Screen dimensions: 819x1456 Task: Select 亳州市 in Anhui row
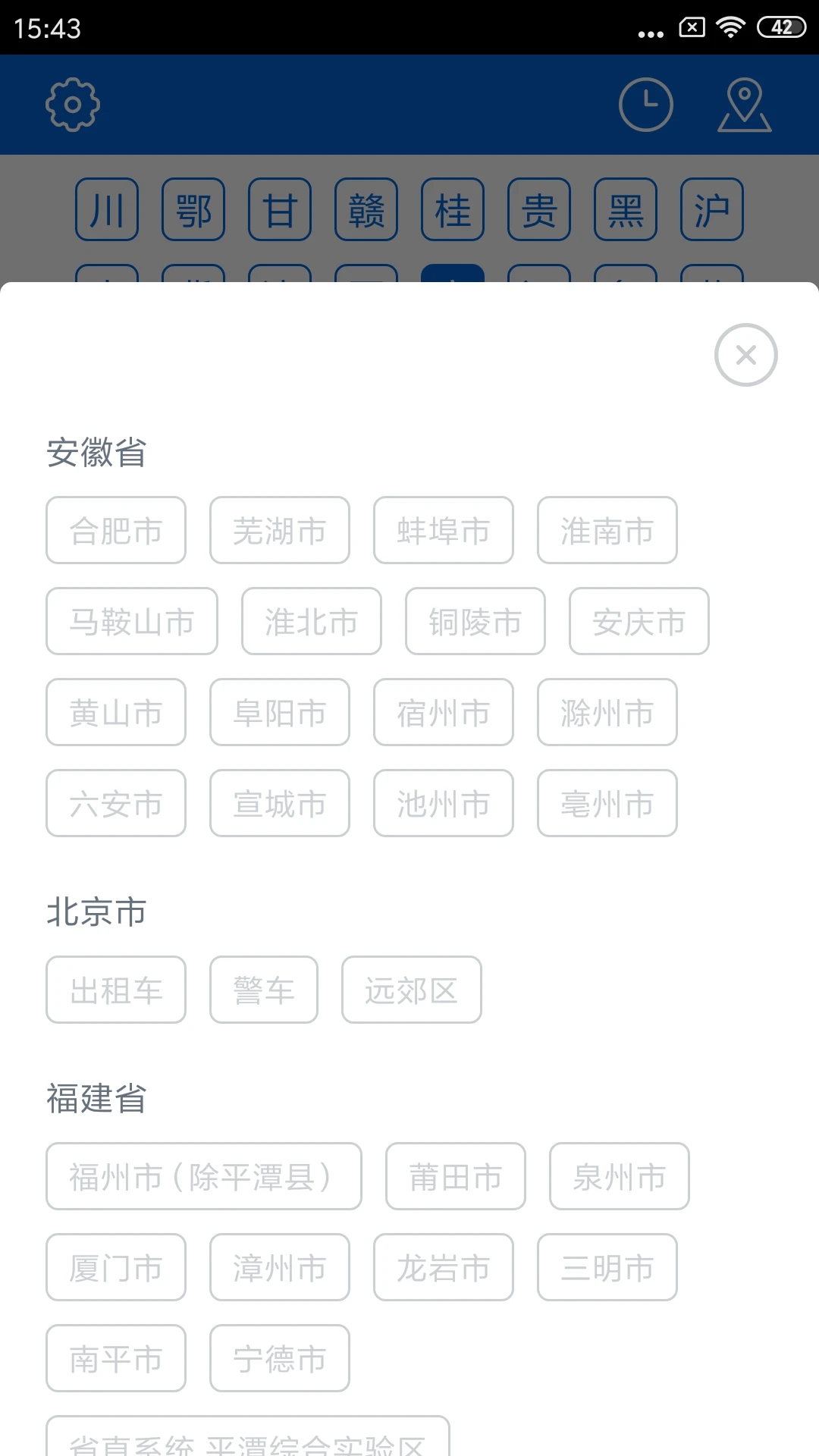coord(607,804)
